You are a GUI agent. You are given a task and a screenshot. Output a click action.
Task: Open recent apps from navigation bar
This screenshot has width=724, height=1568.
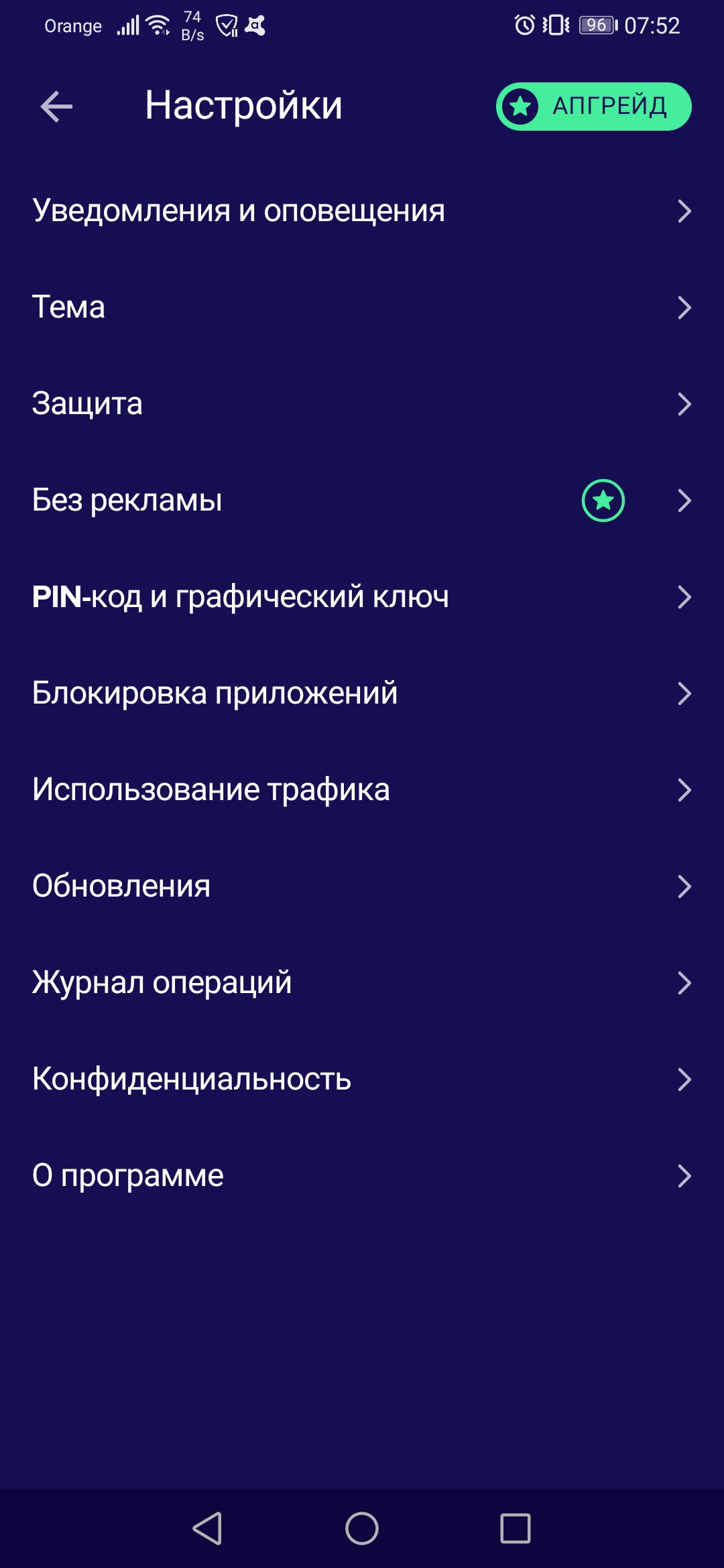tap(515, 1528)
